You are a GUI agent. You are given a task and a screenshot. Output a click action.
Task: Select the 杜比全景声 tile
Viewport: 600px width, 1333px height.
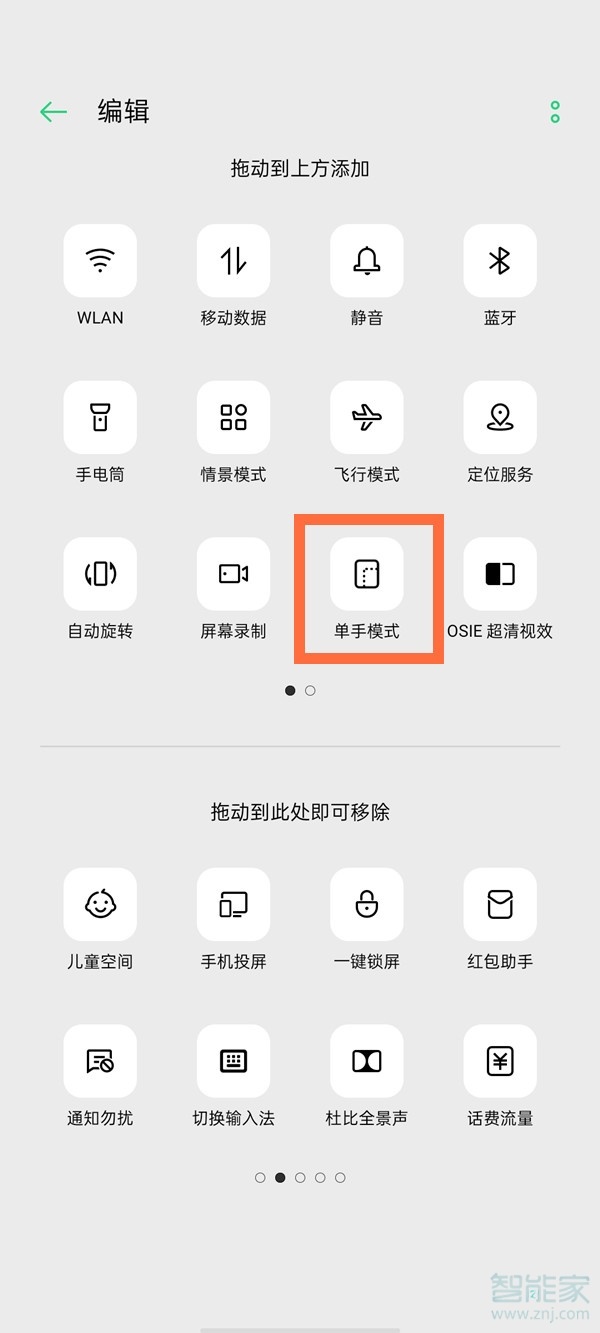click(367, 1061)
